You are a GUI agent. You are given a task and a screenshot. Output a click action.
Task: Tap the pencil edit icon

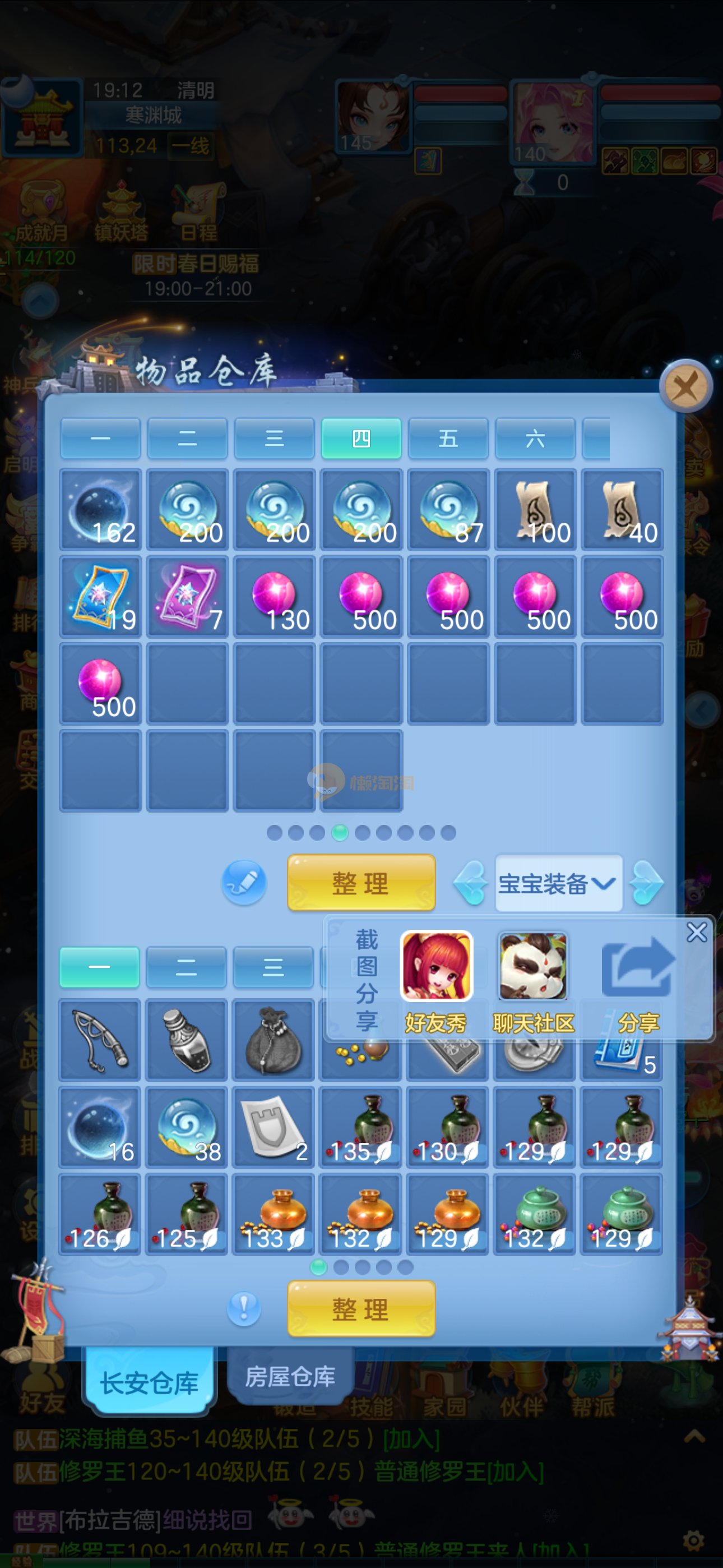click(x=244, y=882)
